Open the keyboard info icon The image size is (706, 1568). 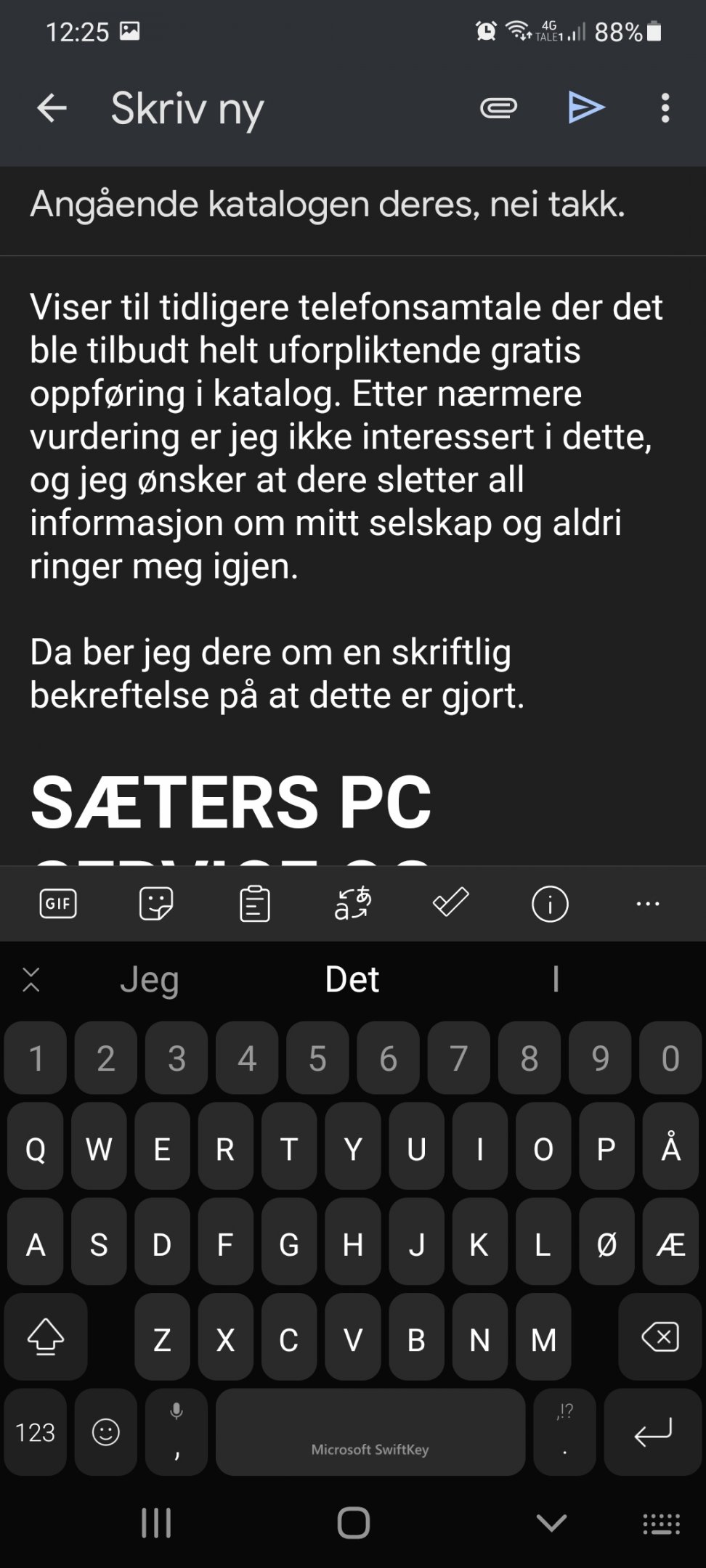(x=550, y=904)
